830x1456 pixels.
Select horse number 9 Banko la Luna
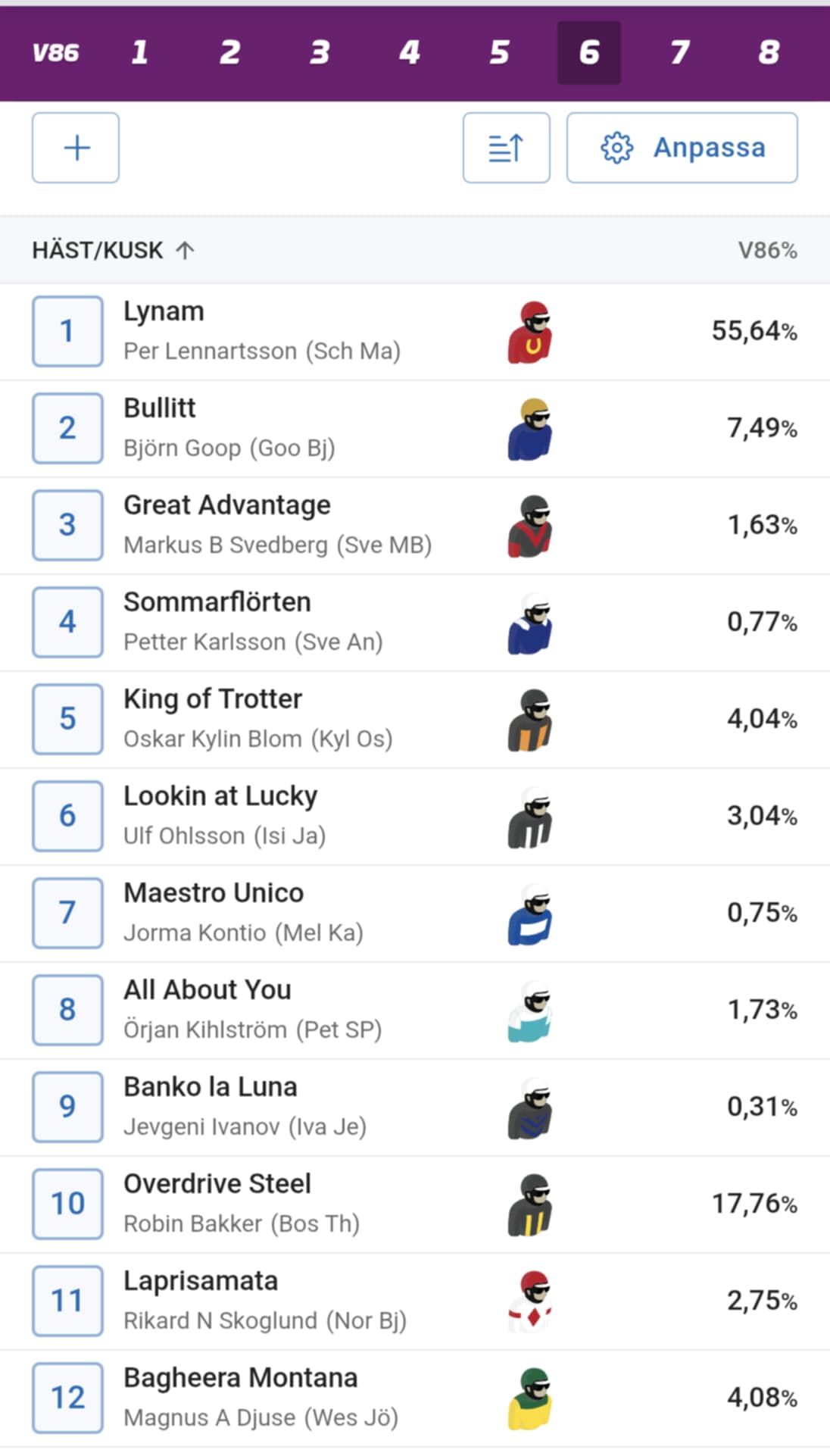click(x=67, y=1107)
